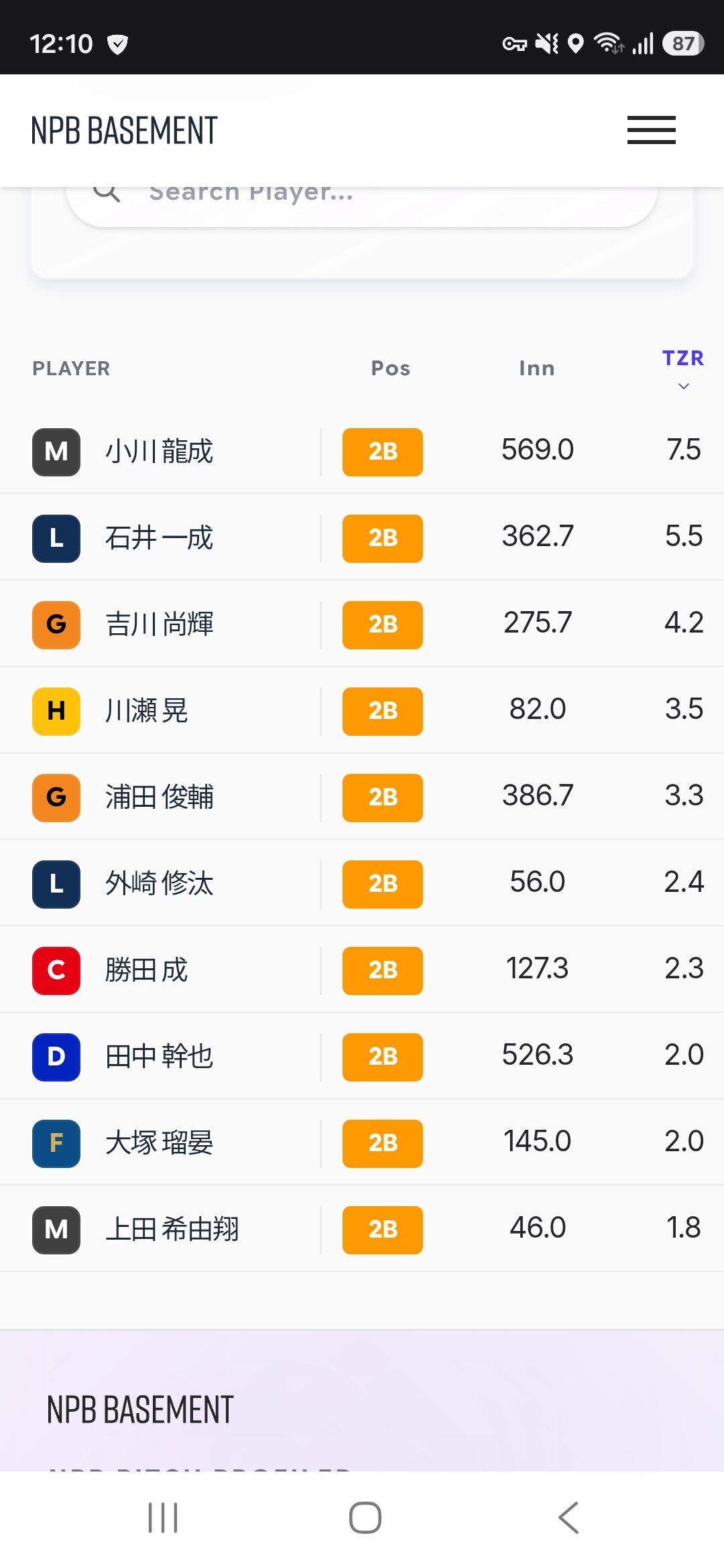Go back with the system back button
Viewport: 724px width, 1568px height.
pos(568,1517)
